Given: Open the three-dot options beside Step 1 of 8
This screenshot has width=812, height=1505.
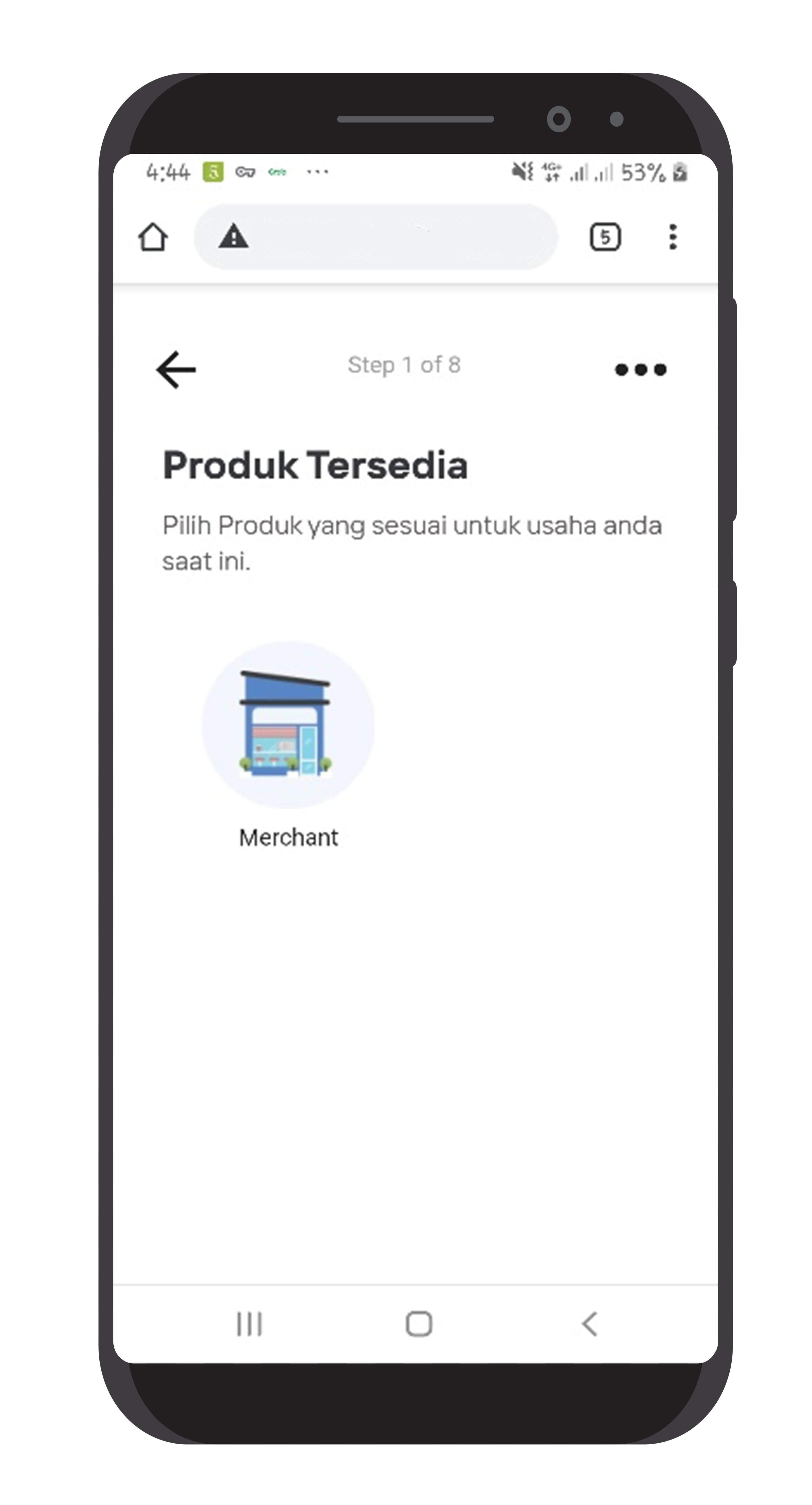Looking at the screenshot, I should point(640,369).
